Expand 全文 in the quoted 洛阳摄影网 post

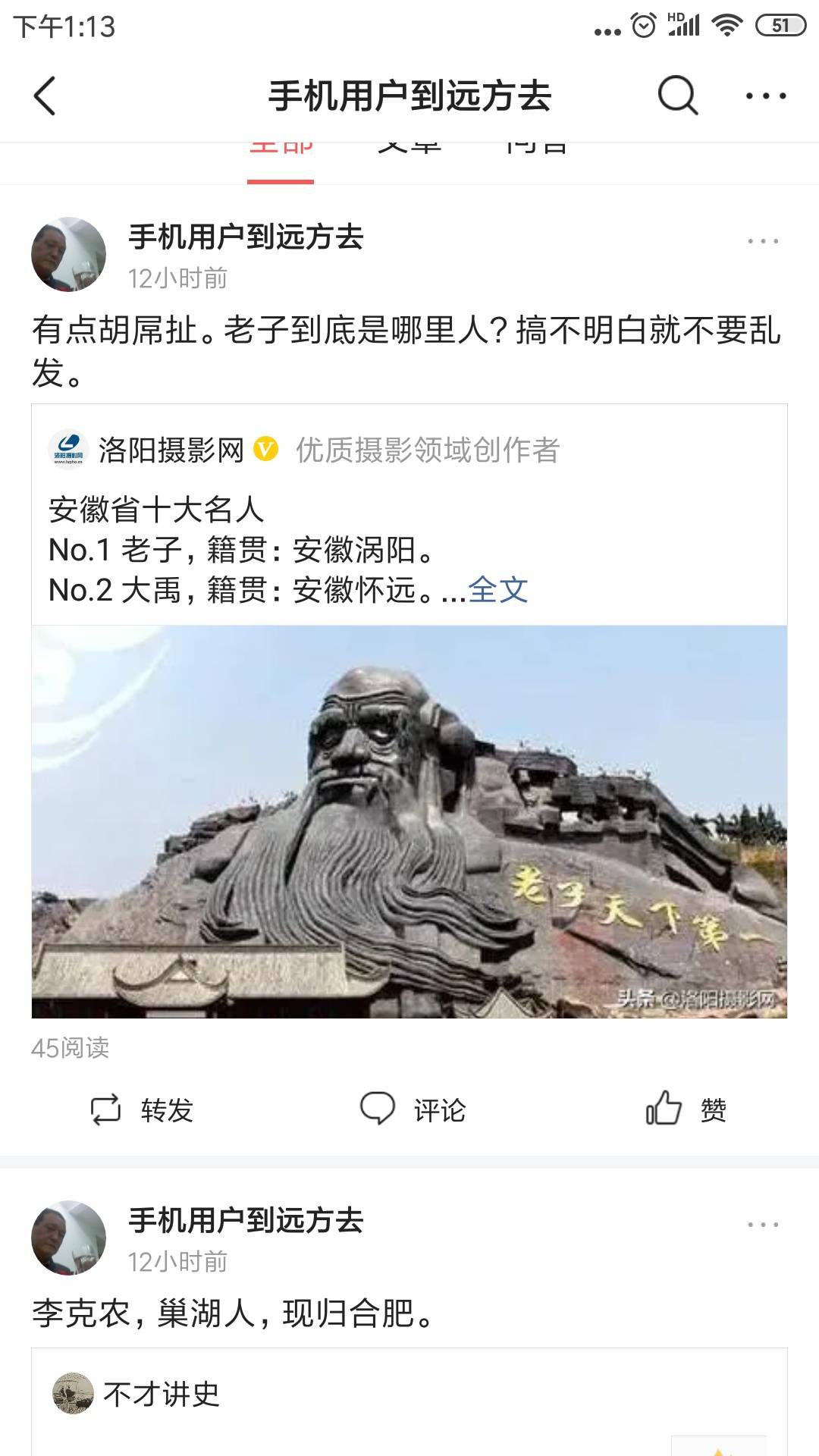tap(498, 590)
